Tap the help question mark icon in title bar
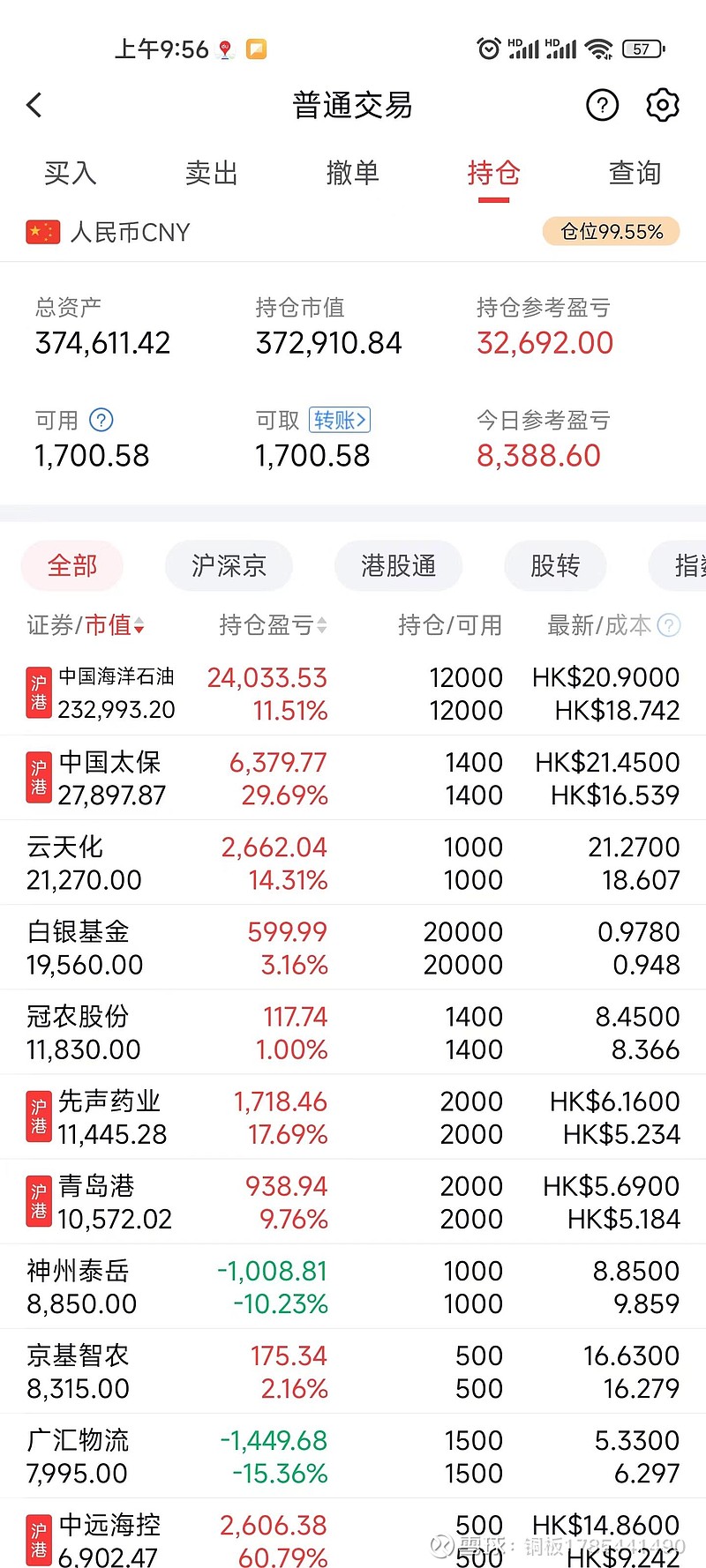The width and height of the screenshot is (706, 1568). pos(602,105)
